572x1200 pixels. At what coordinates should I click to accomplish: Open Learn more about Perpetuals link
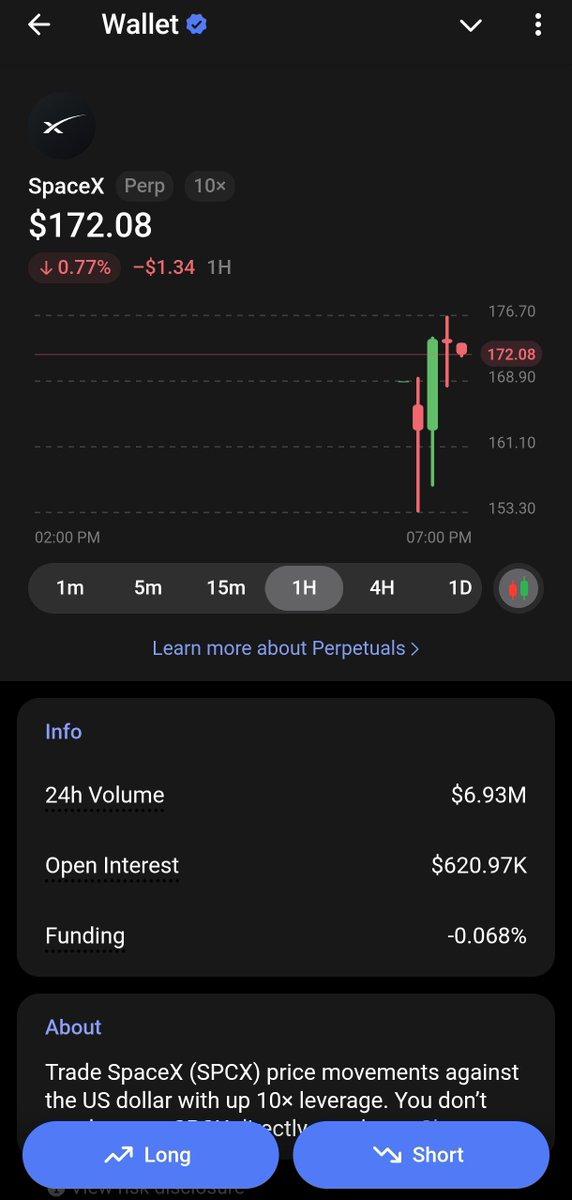286,648
